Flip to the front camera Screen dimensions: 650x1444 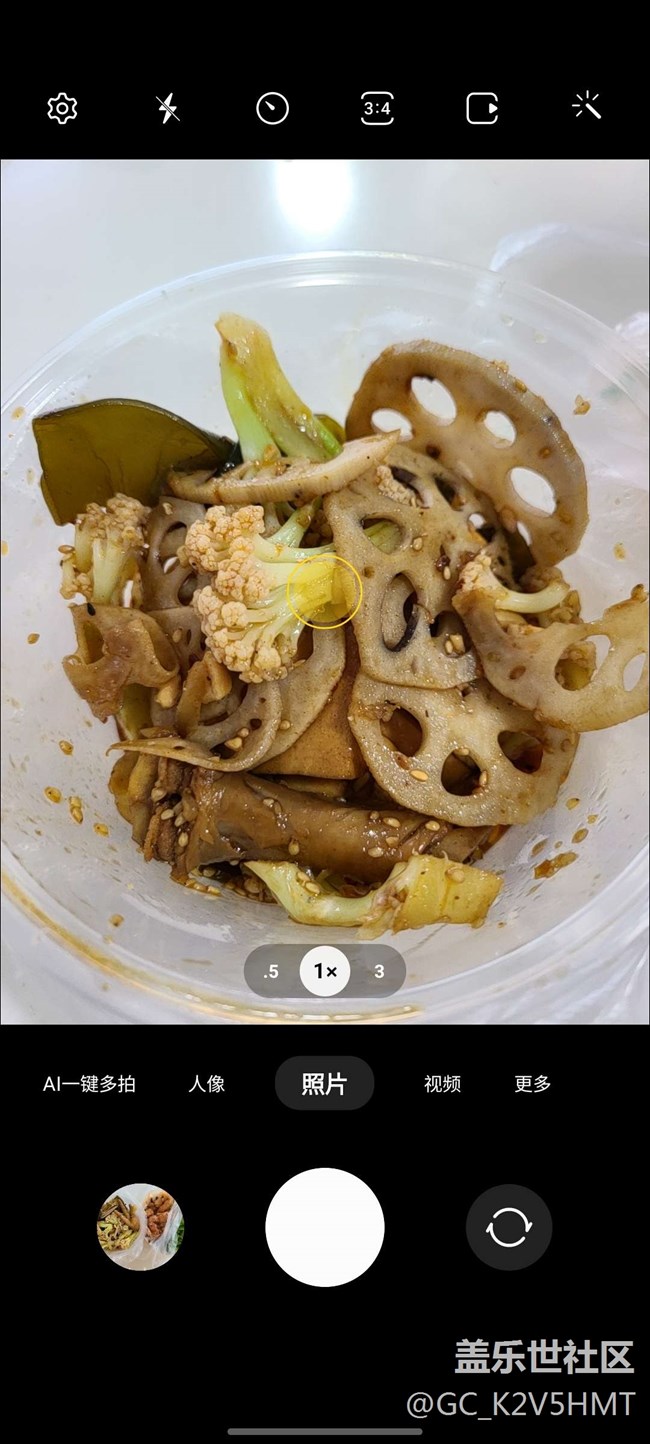[509, 1227]
